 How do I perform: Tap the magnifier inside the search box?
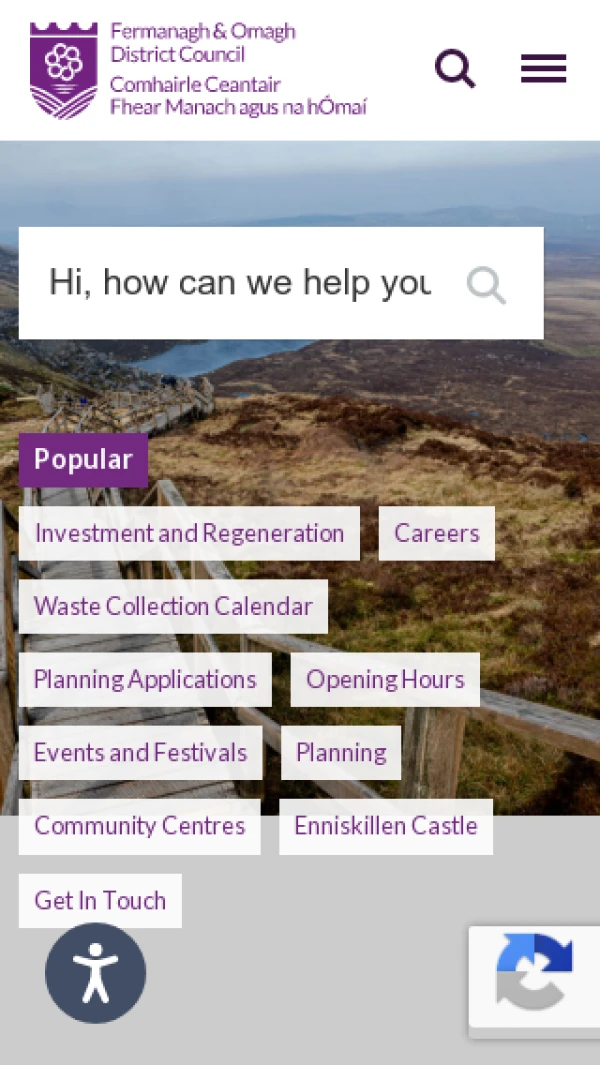[487, 285]
